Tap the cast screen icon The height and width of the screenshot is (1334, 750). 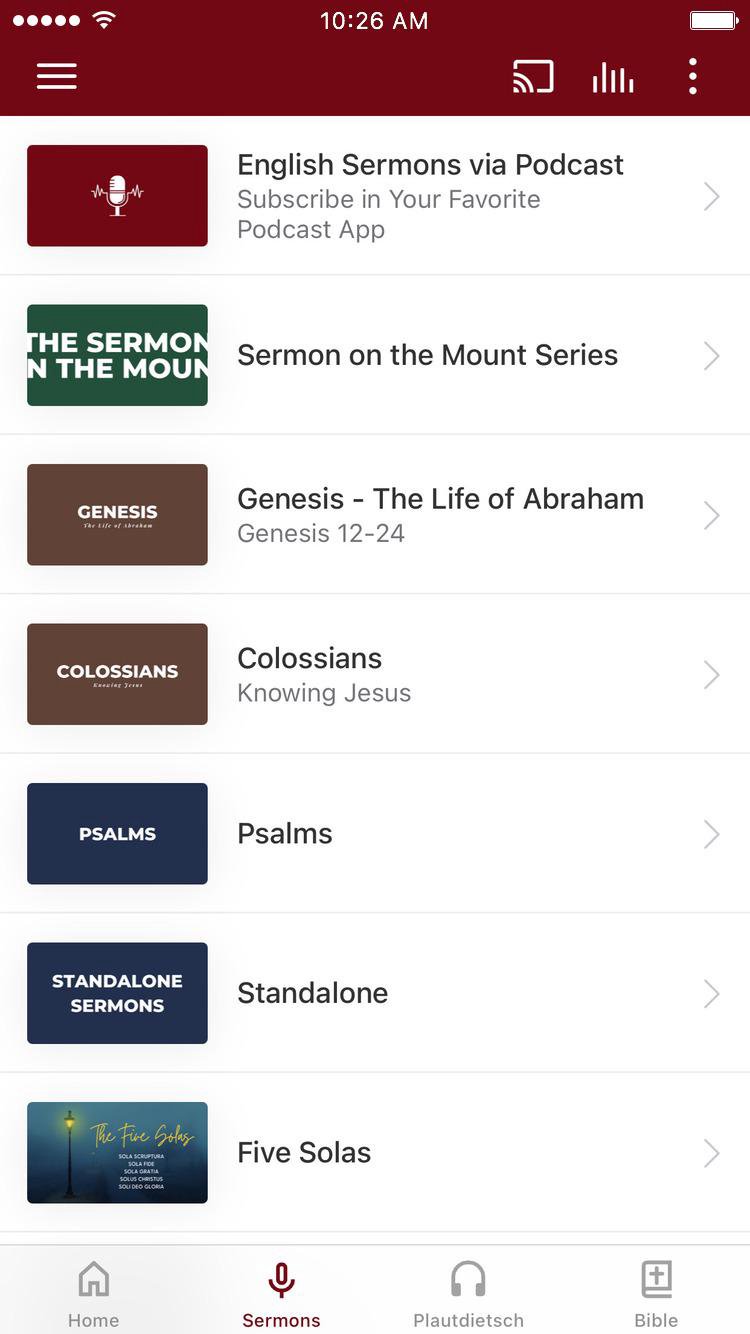tap(533, 76)
